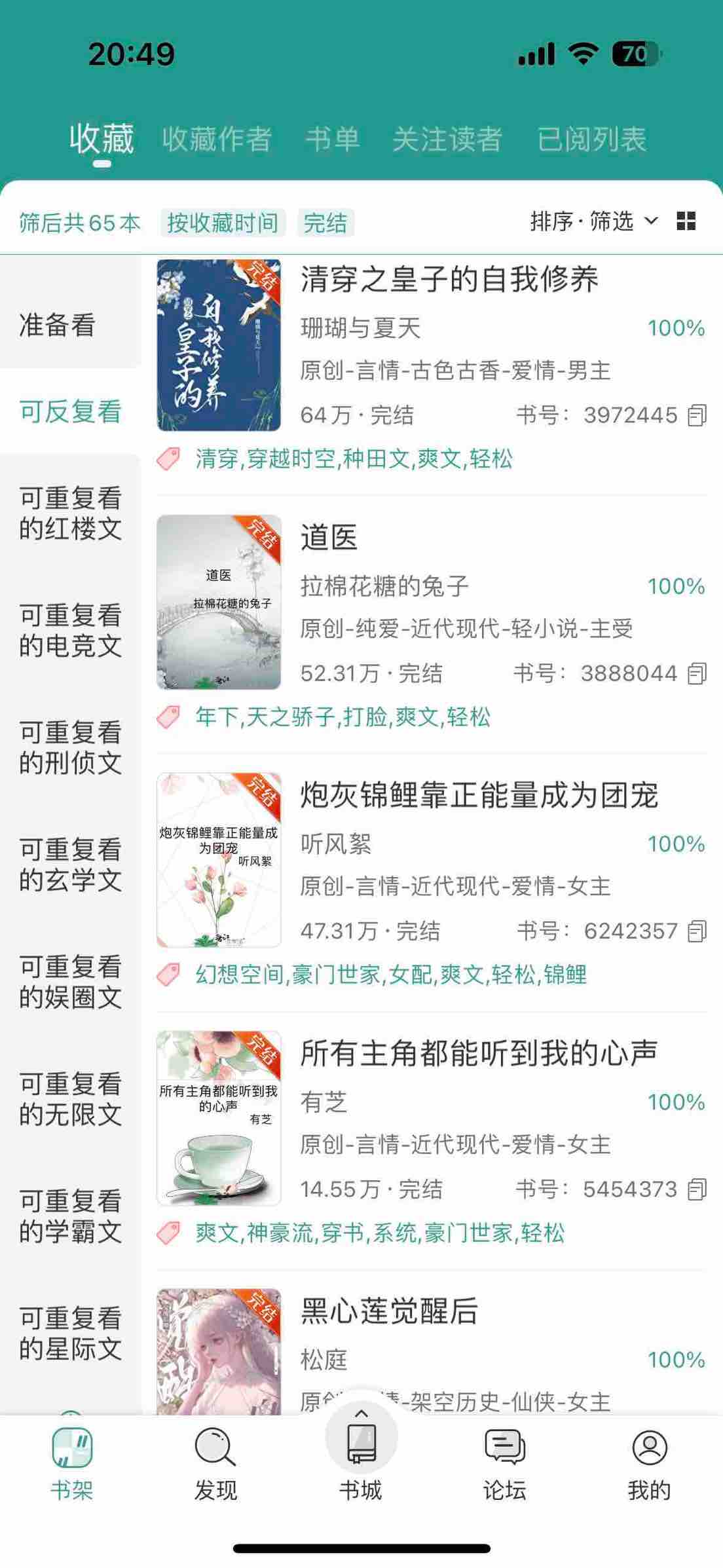
Task: Tap the 按收藏时间 sort chip
Action: click(223, 223)
